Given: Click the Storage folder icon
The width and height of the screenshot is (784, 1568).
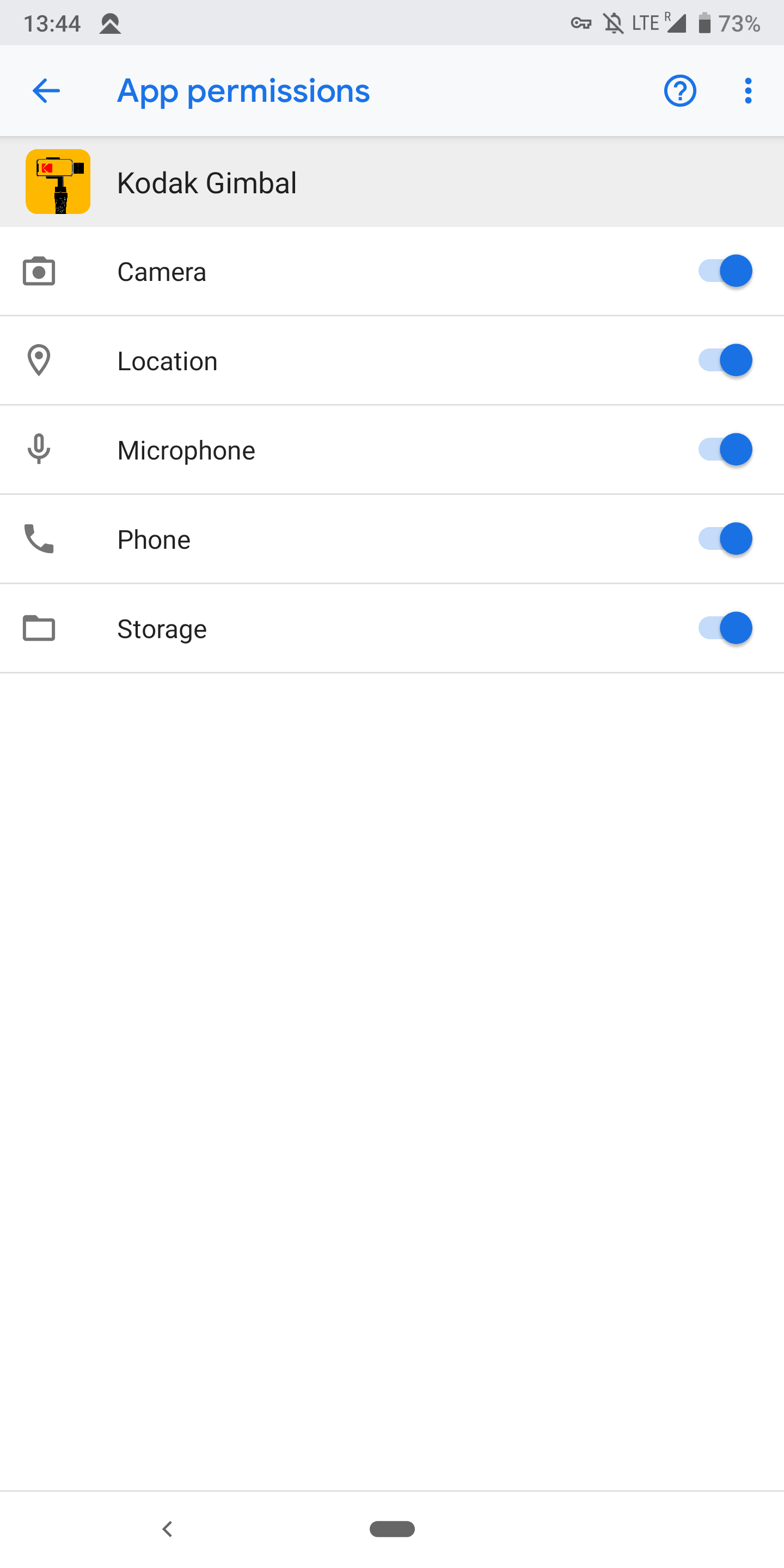Looking at the screenshot, I should (38, 628).
